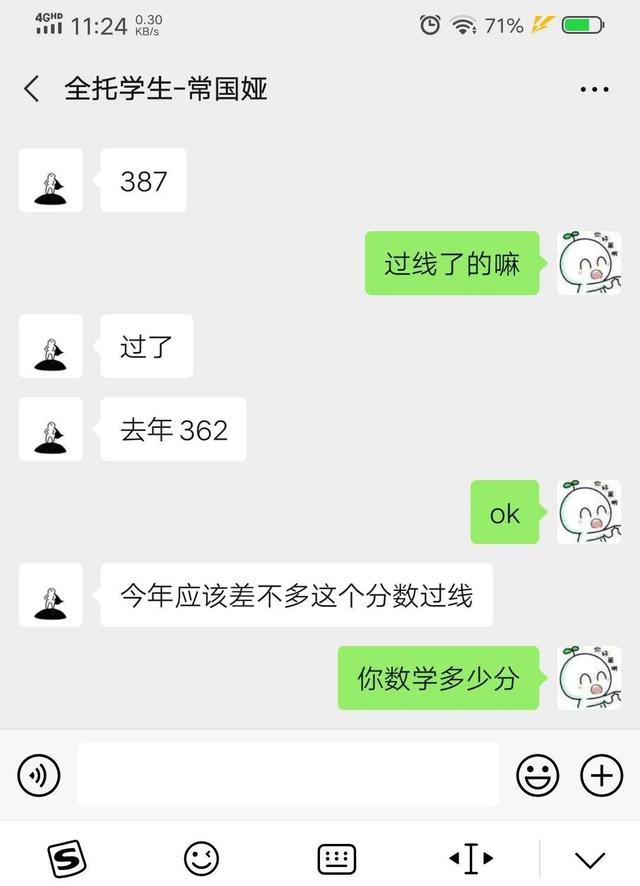
Task: View contact avatar beside the 387 message
Action: coord(51,181)
